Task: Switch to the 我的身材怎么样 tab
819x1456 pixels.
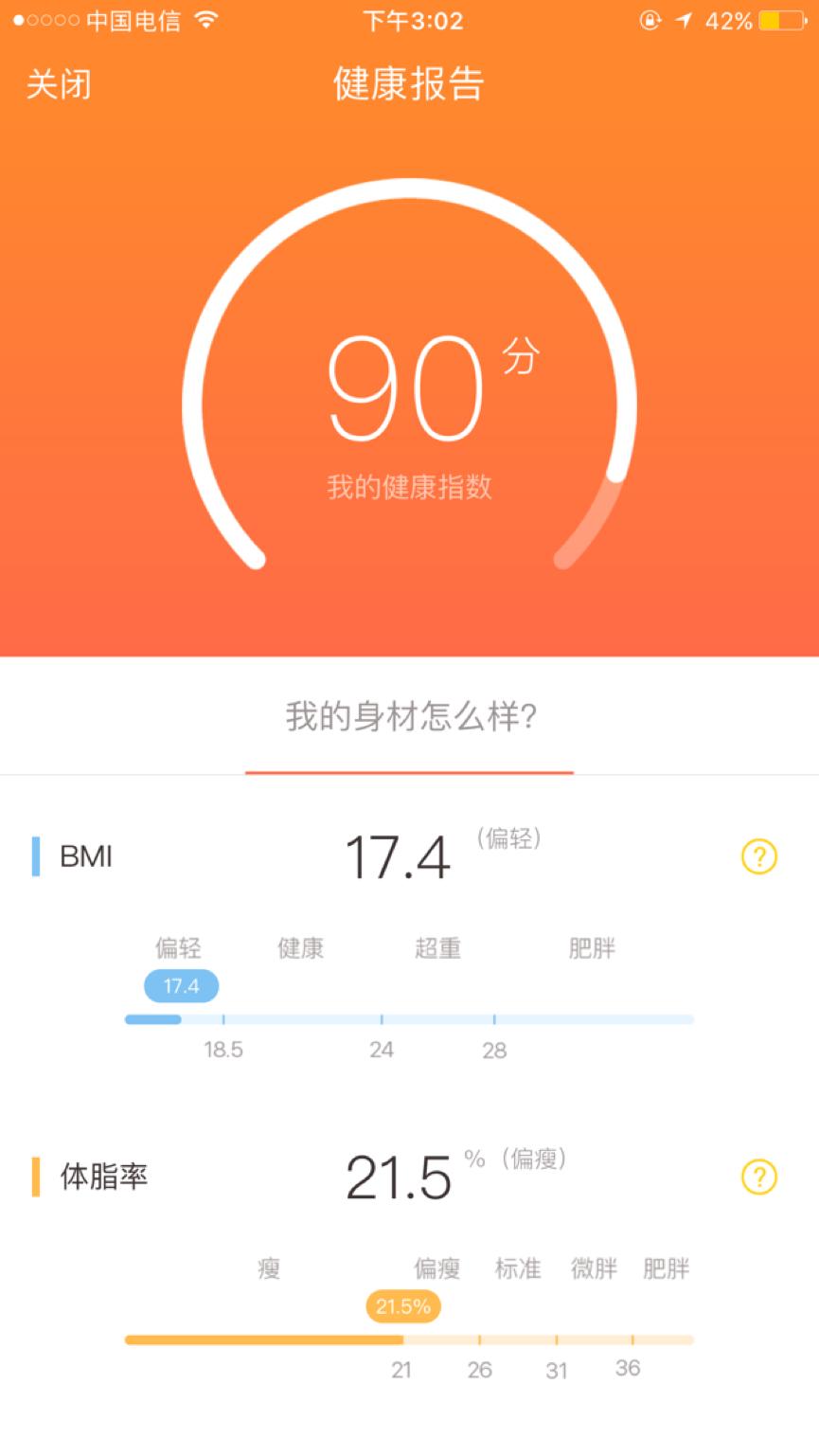Action: pyautogui.click(x=409, y=719)
